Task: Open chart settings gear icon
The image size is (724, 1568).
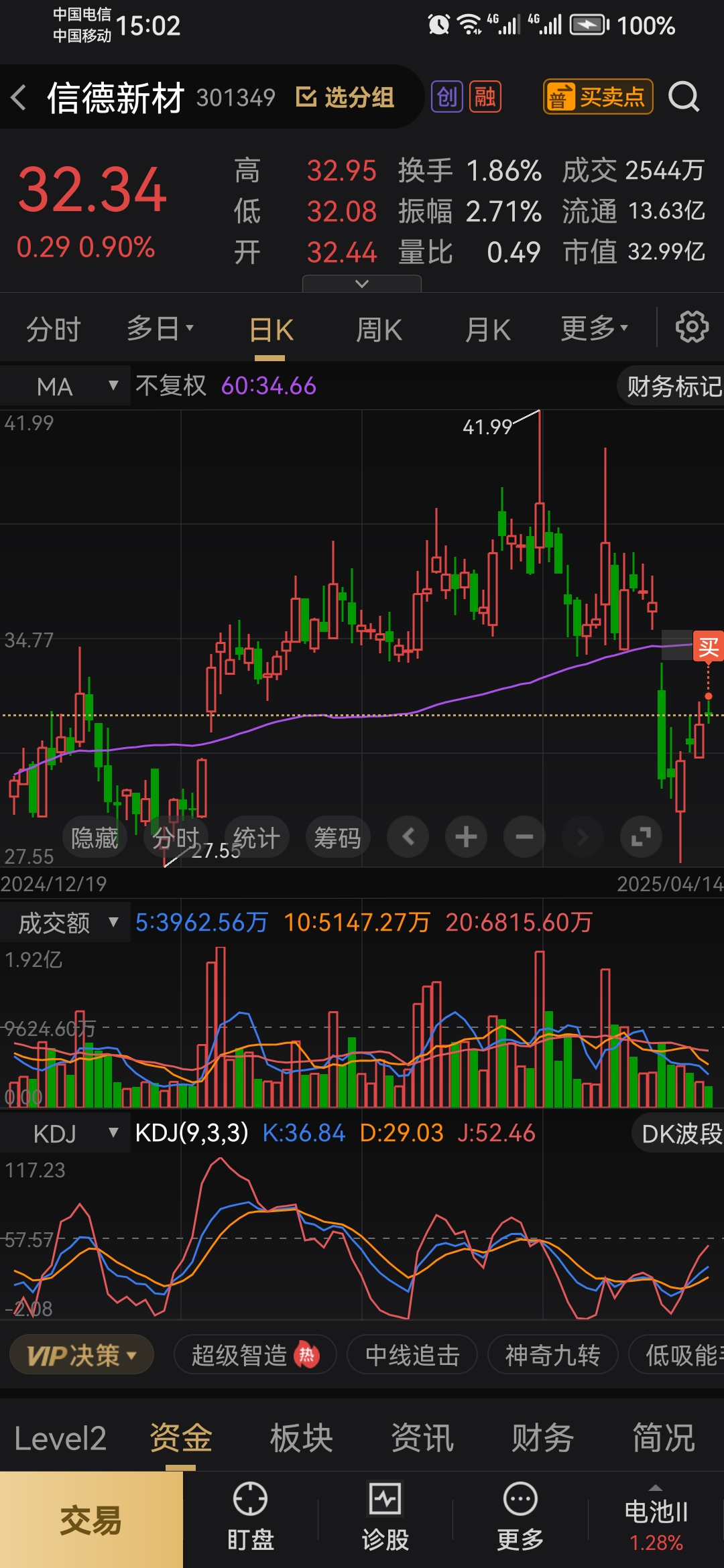Action: coord(692,328)
